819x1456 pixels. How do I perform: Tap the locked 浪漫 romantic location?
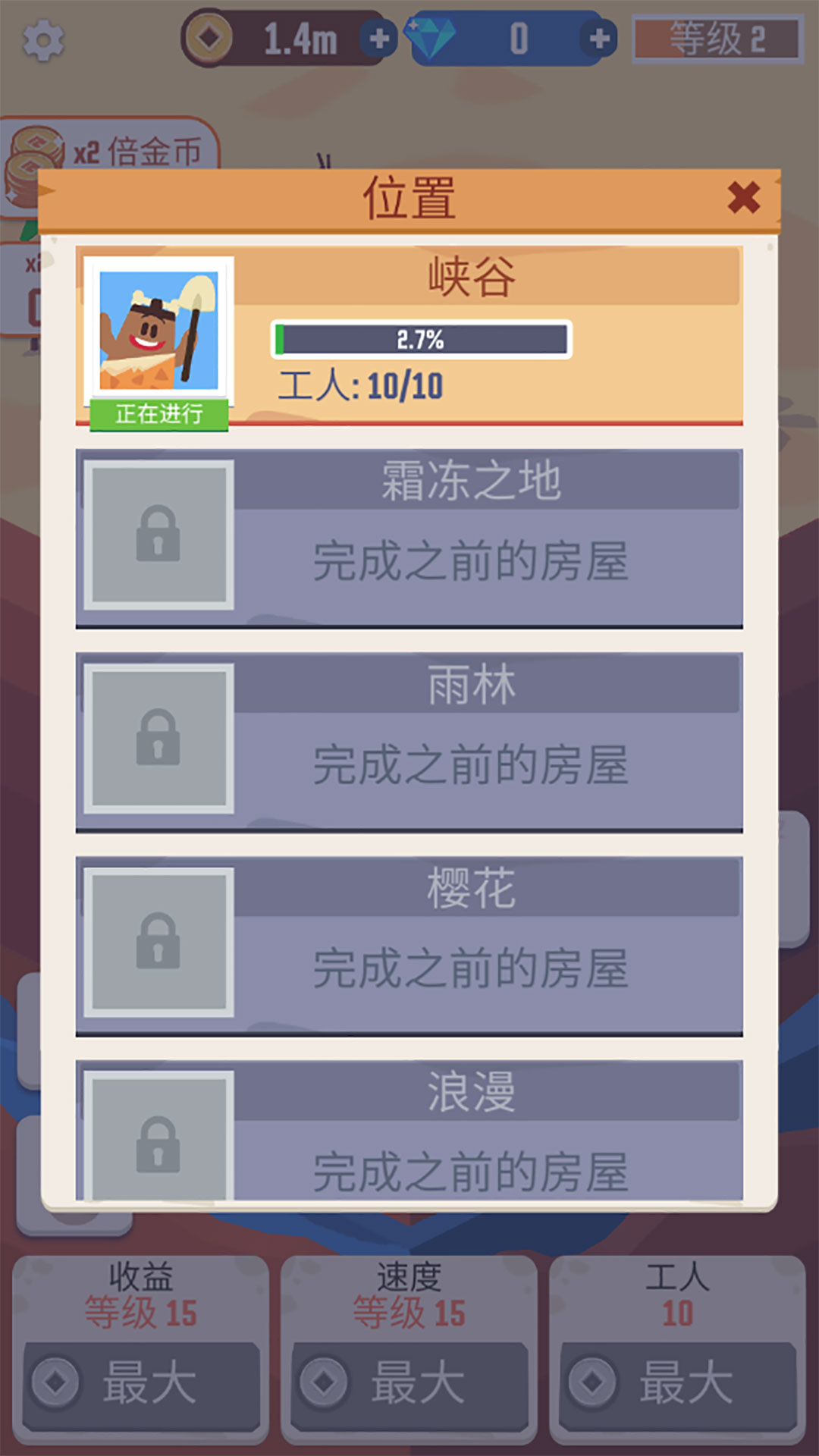pos(409,1130)
